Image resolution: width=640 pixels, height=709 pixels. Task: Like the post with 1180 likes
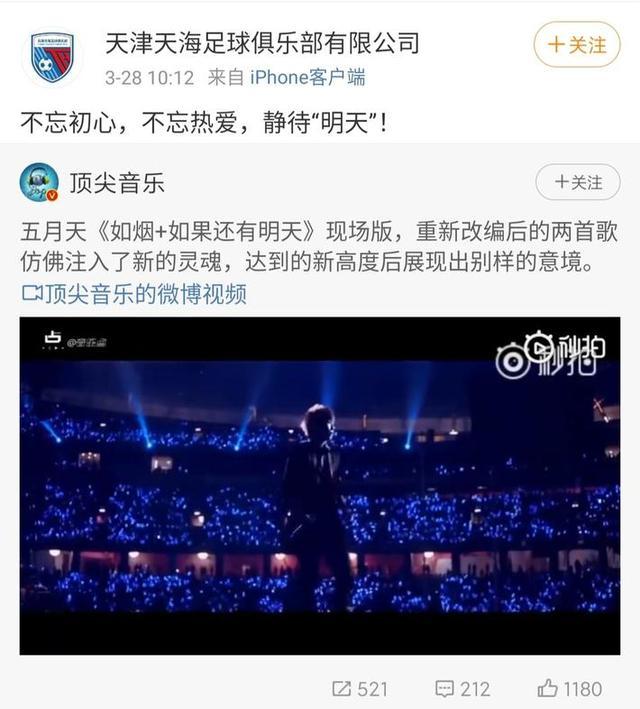[570, 688]
